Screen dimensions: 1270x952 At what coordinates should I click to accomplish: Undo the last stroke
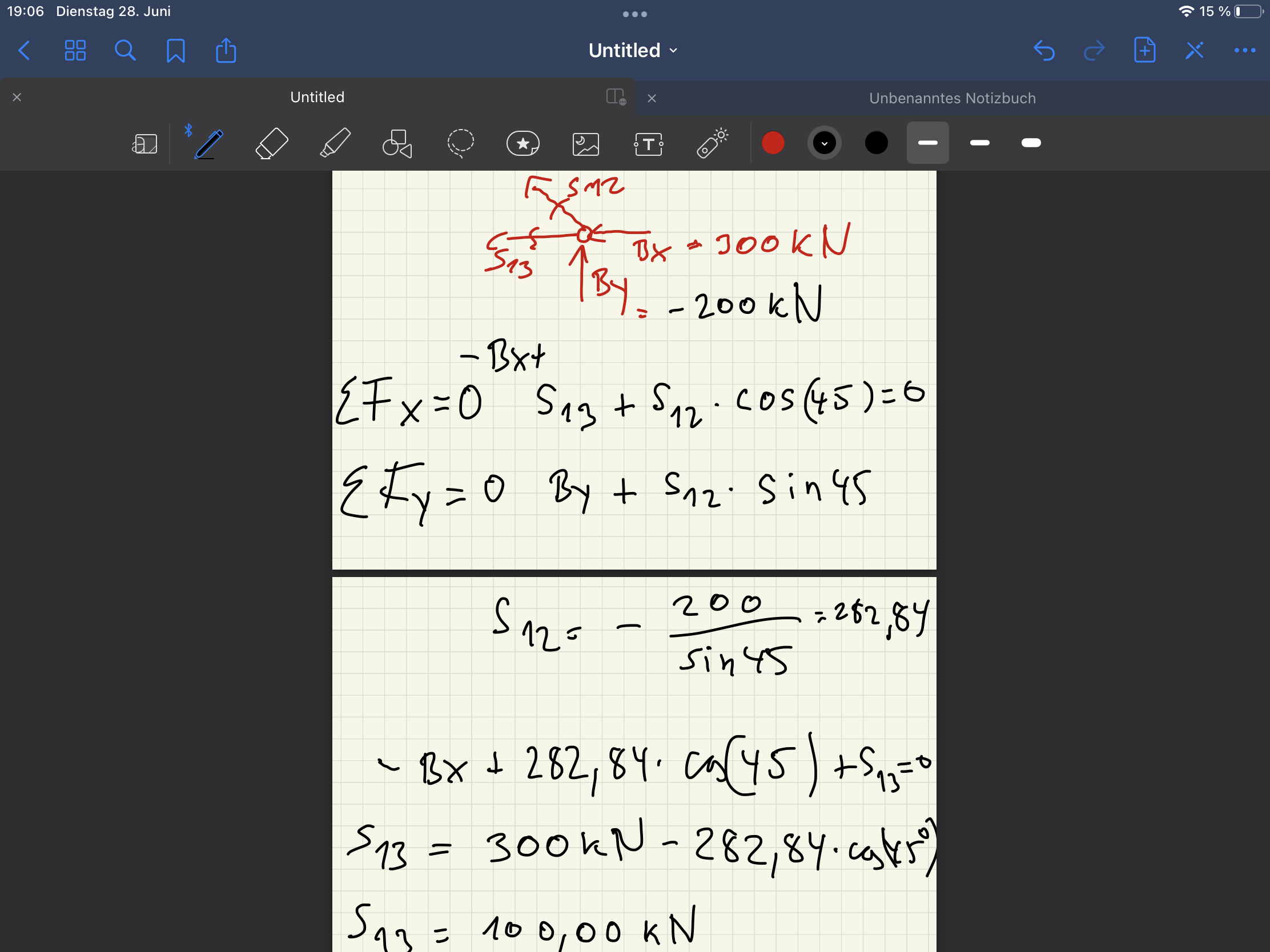click(1044, 50)
